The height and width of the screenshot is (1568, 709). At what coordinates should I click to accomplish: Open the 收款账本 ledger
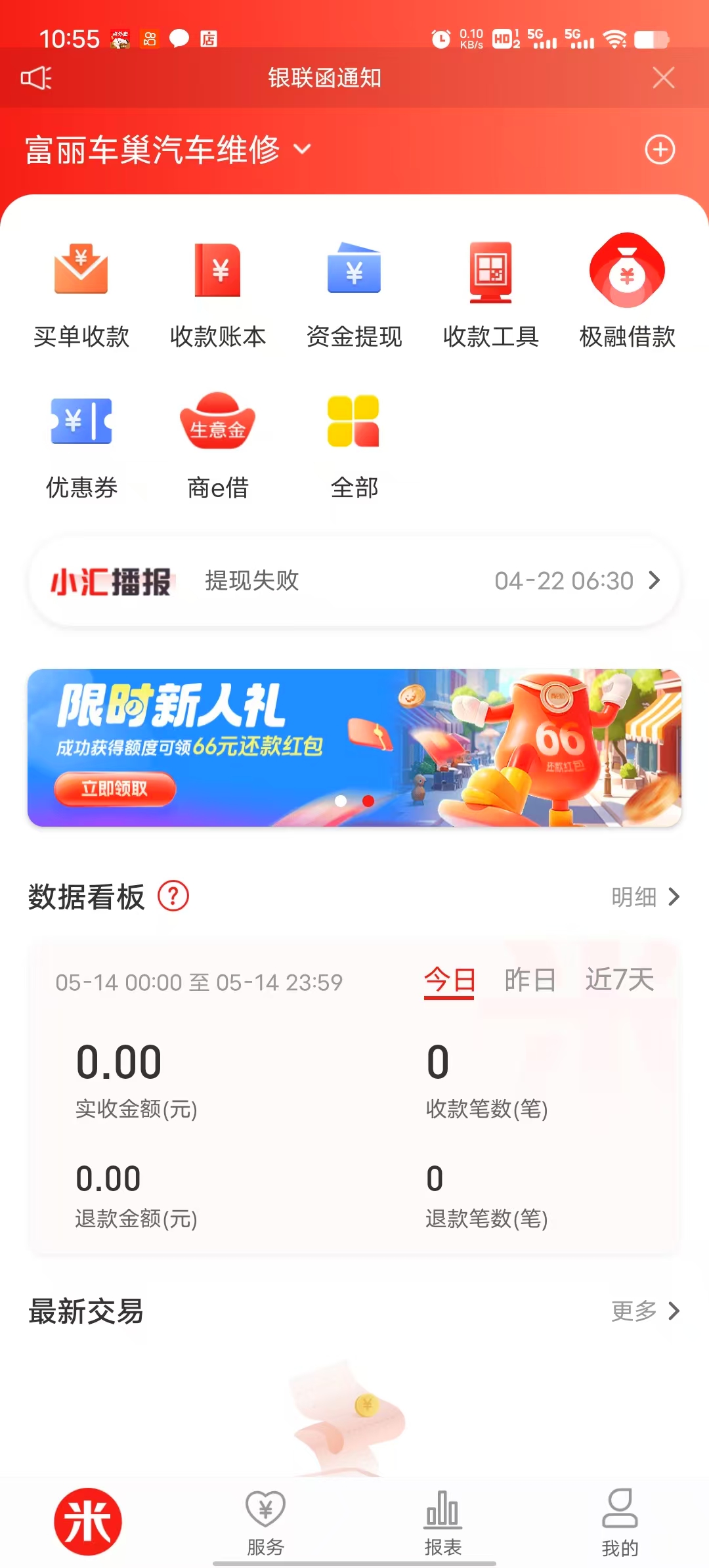[x=218, y=294]
